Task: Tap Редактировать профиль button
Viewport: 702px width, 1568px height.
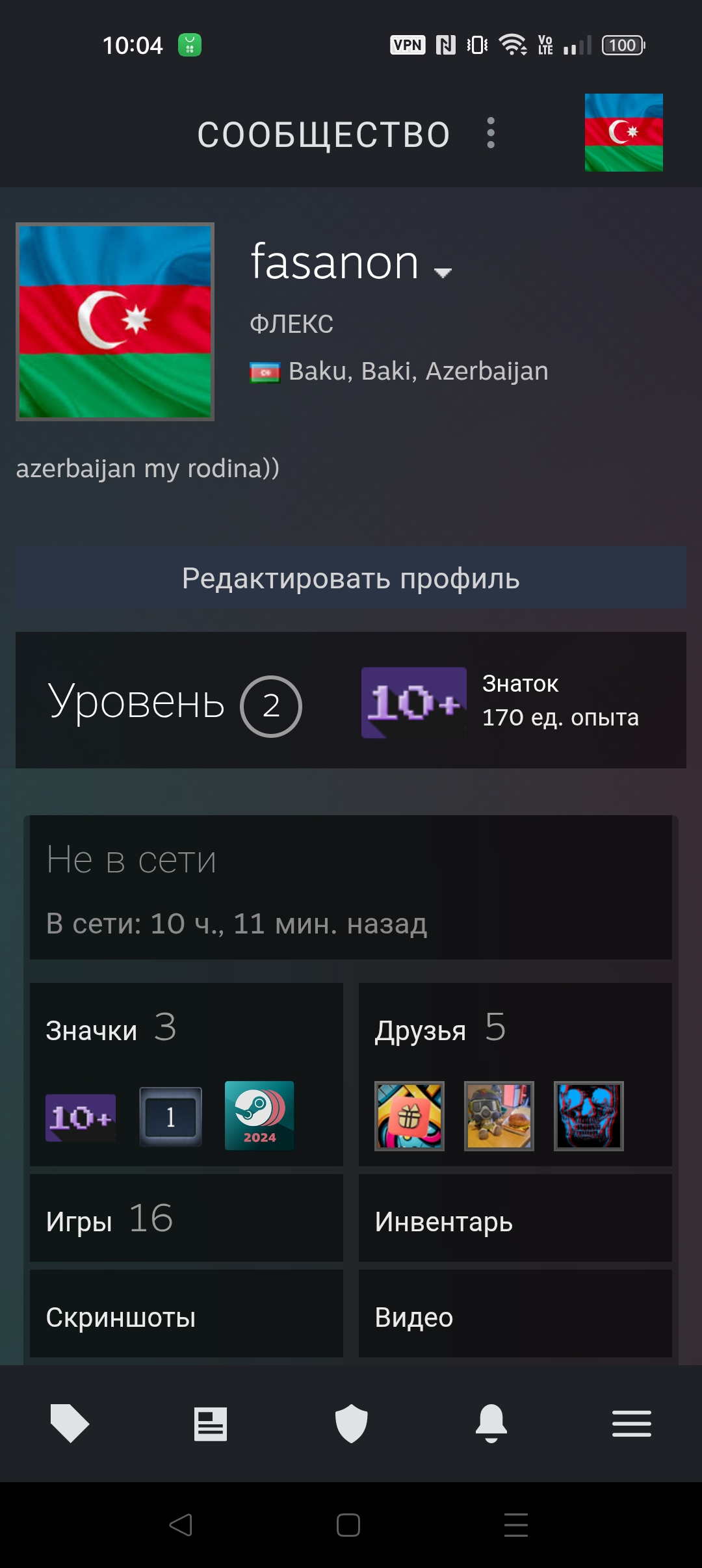Action: pyautogui.click(x=351, y=578)
